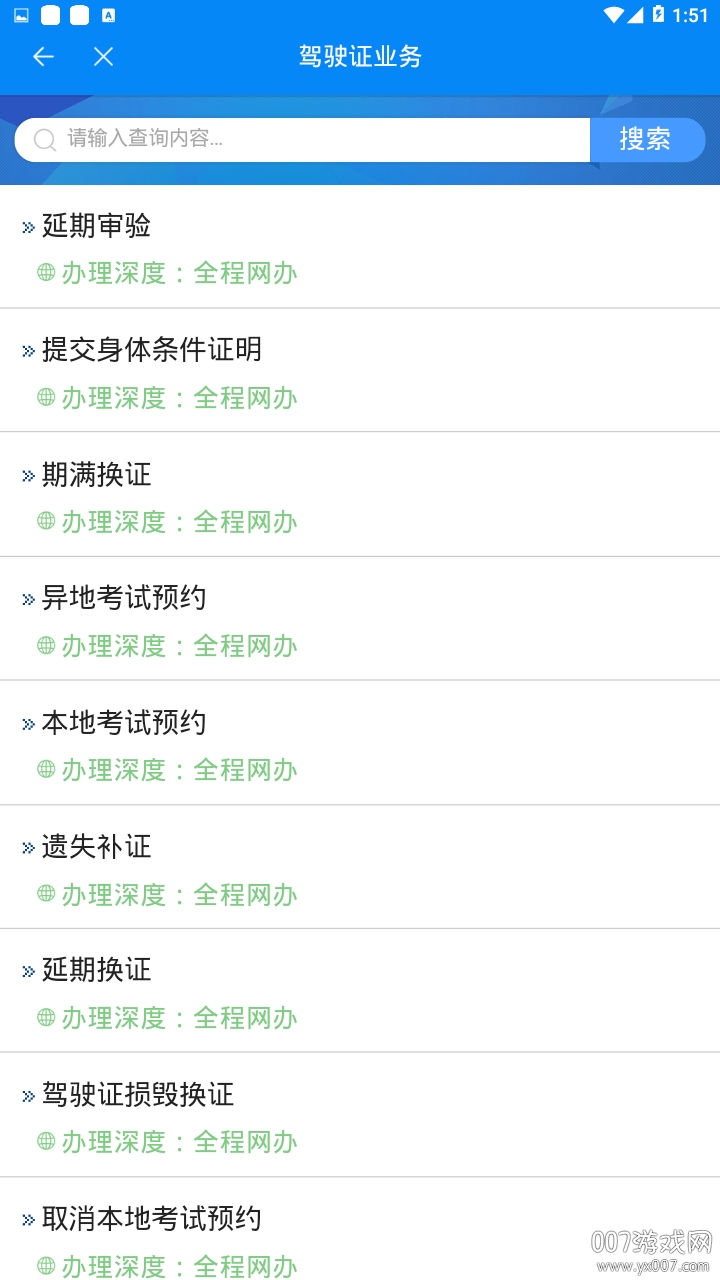Focus the 请输入查询内容 search field
This screenshot has width=720, height=1280.
click(302, 140)
